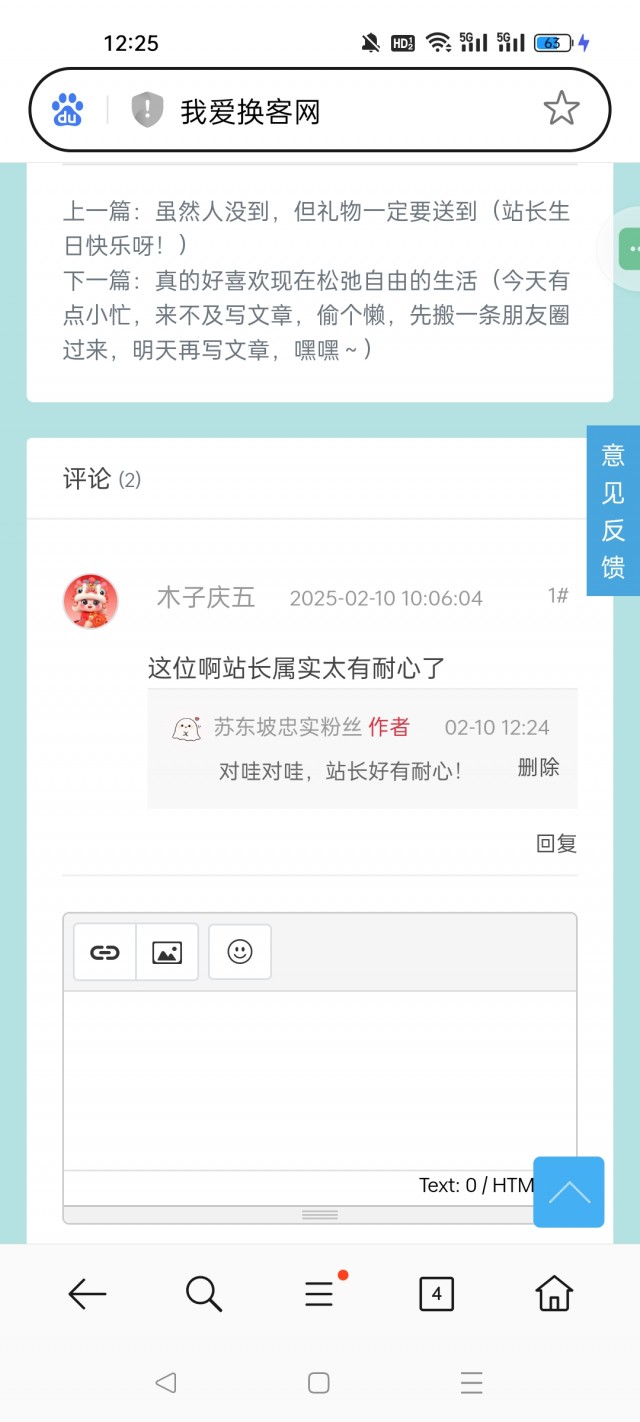The width and height of the screenshot is (640, 1422).
Task: Reply to 木子庆五's comment via 回复
Action: tap(556, 843)
